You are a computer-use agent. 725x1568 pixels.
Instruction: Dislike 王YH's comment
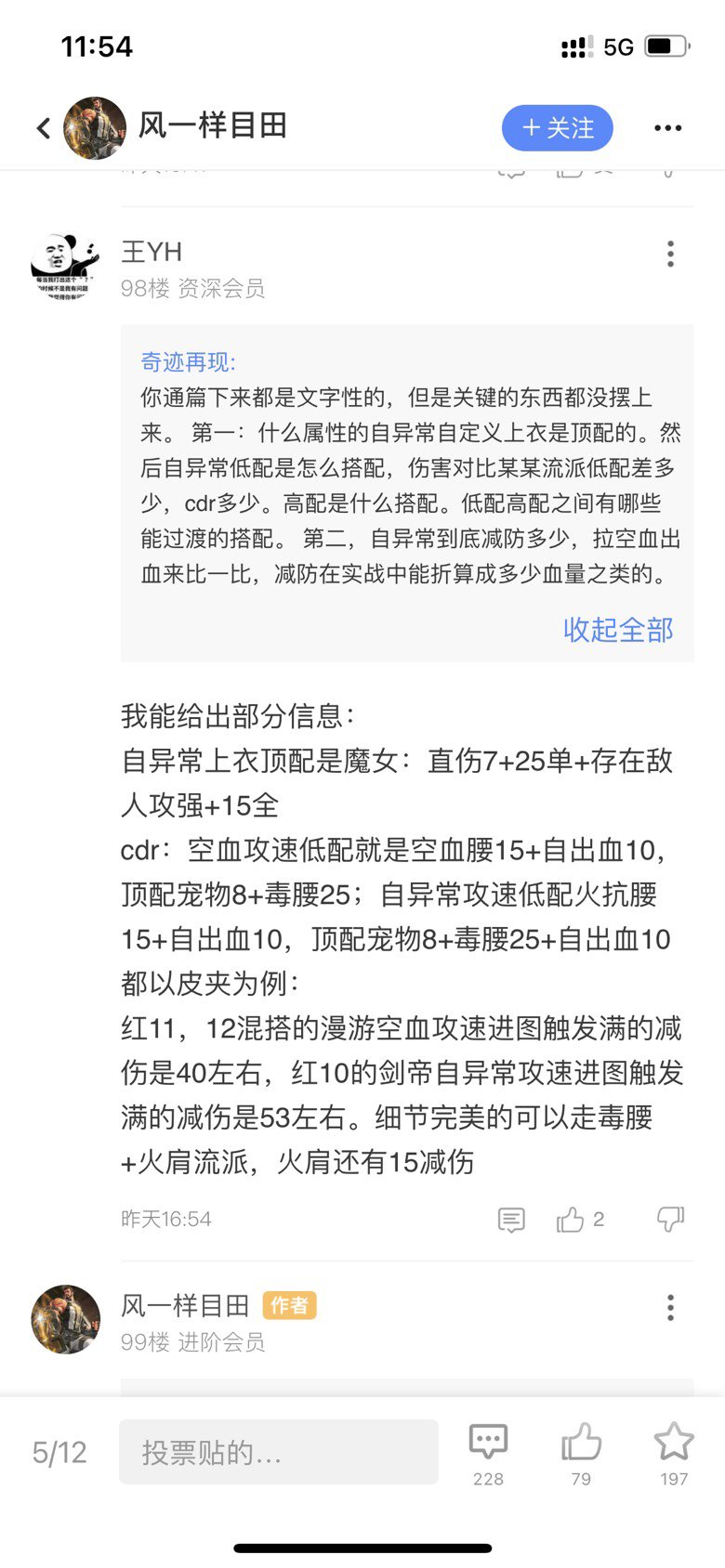670,1219
